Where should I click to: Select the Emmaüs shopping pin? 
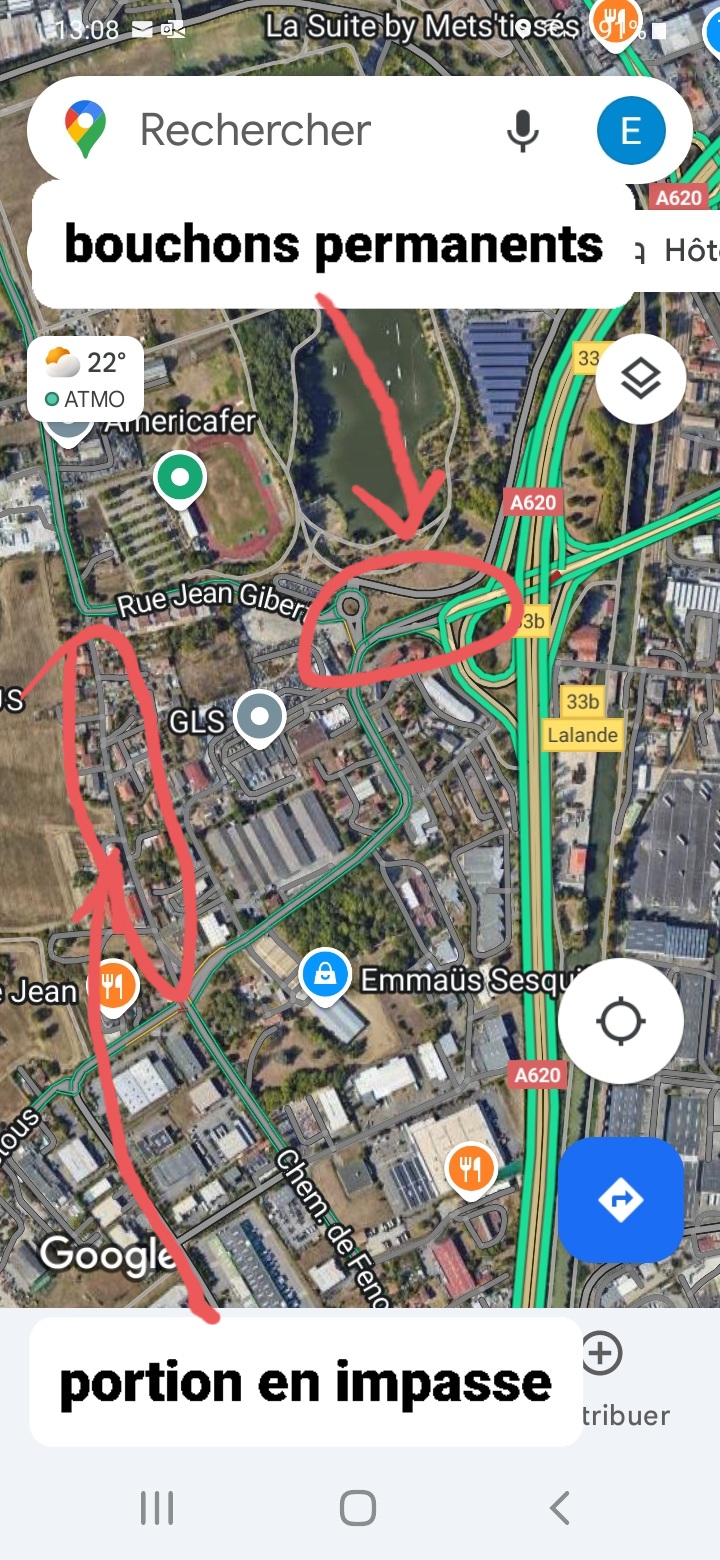(325, 974)
